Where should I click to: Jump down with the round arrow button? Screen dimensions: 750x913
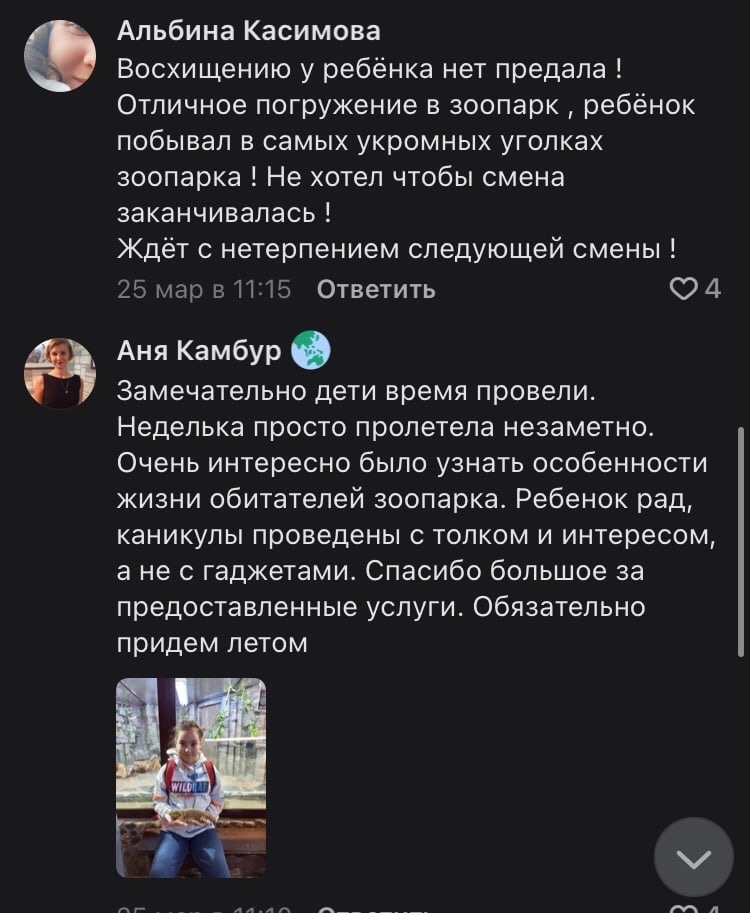[x=693, y=858]
